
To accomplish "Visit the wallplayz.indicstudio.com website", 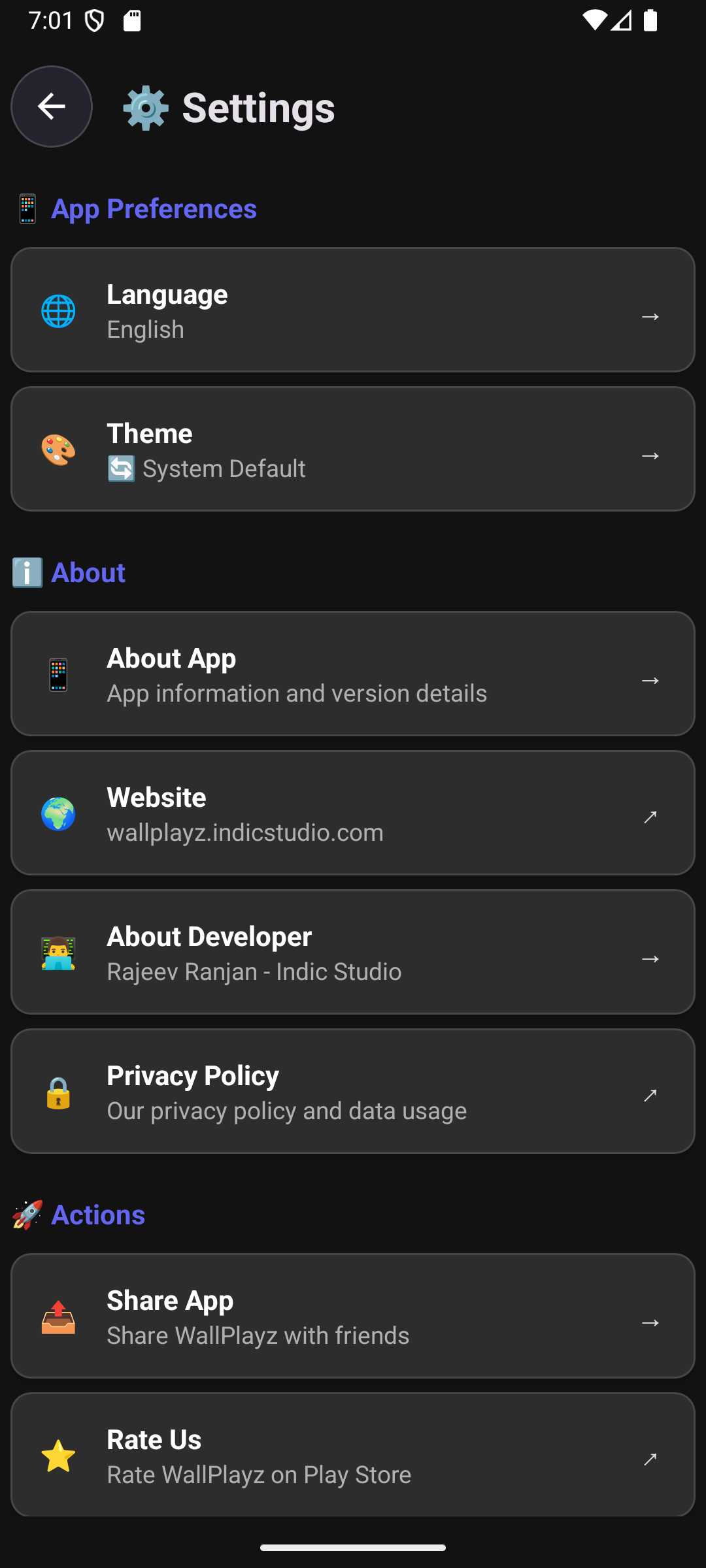I will [x=353, y=813].
